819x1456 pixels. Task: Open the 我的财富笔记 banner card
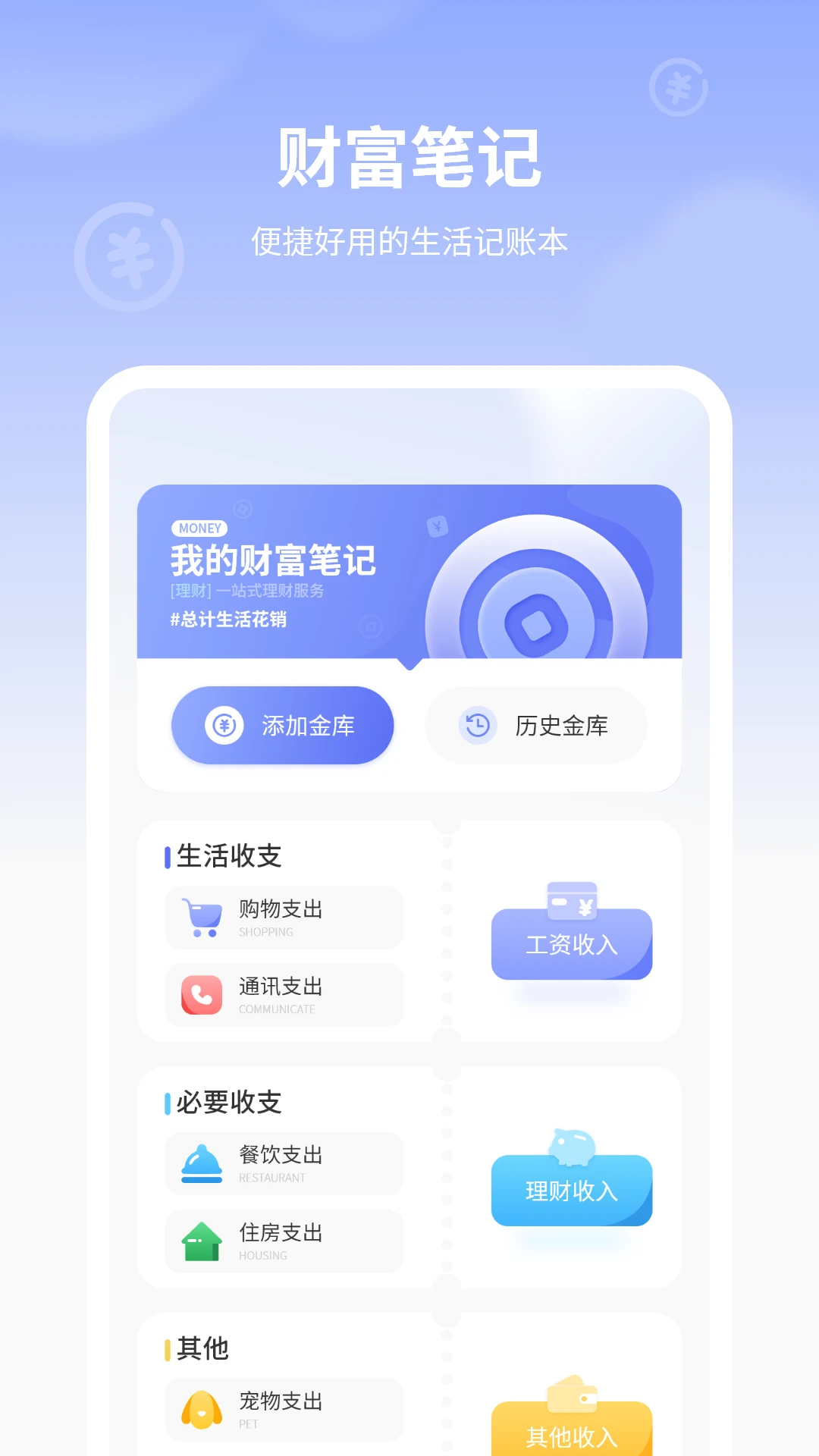pos(409,573)
